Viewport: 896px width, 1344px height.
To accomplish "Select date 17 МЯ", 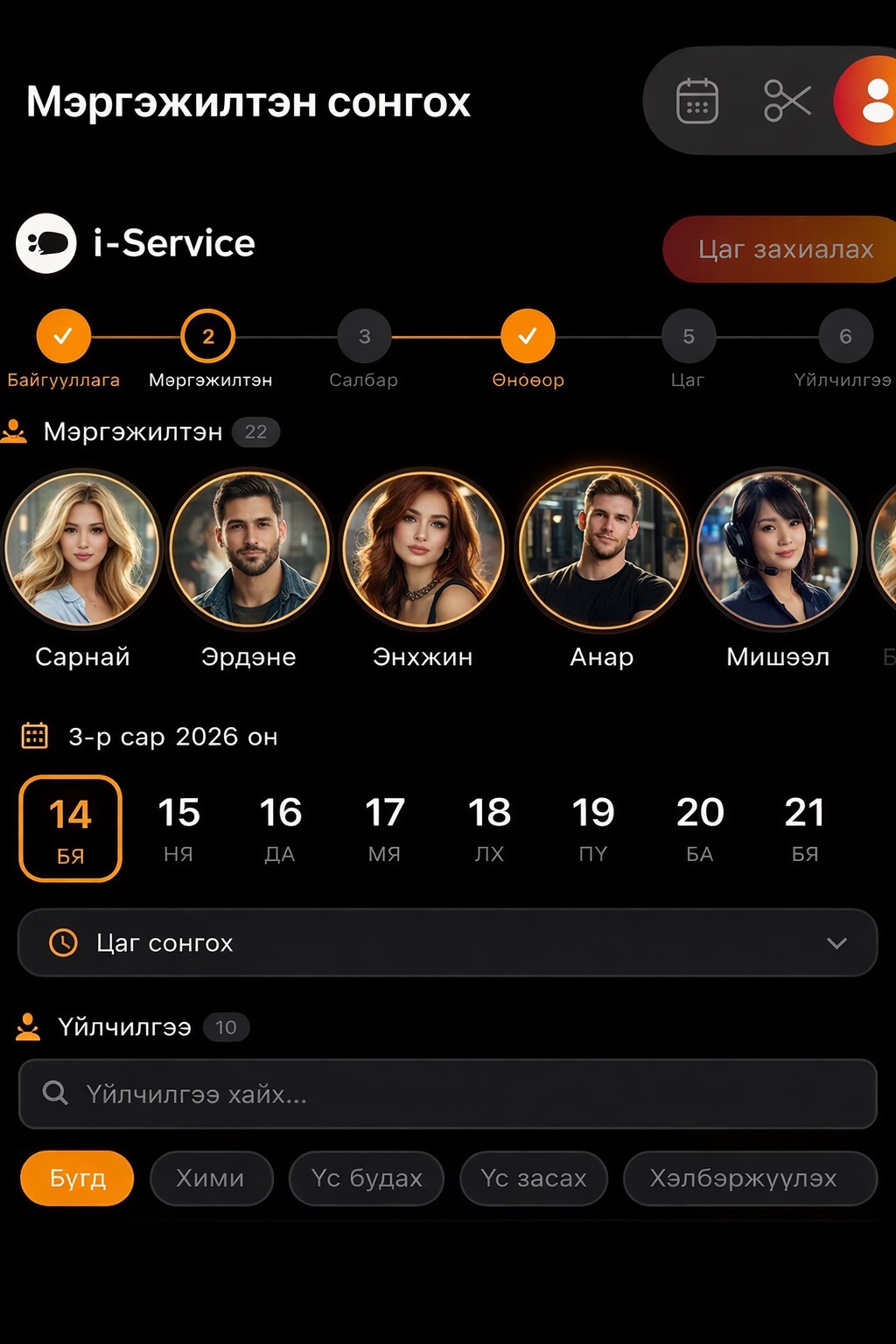I will [x=384, y=827].
